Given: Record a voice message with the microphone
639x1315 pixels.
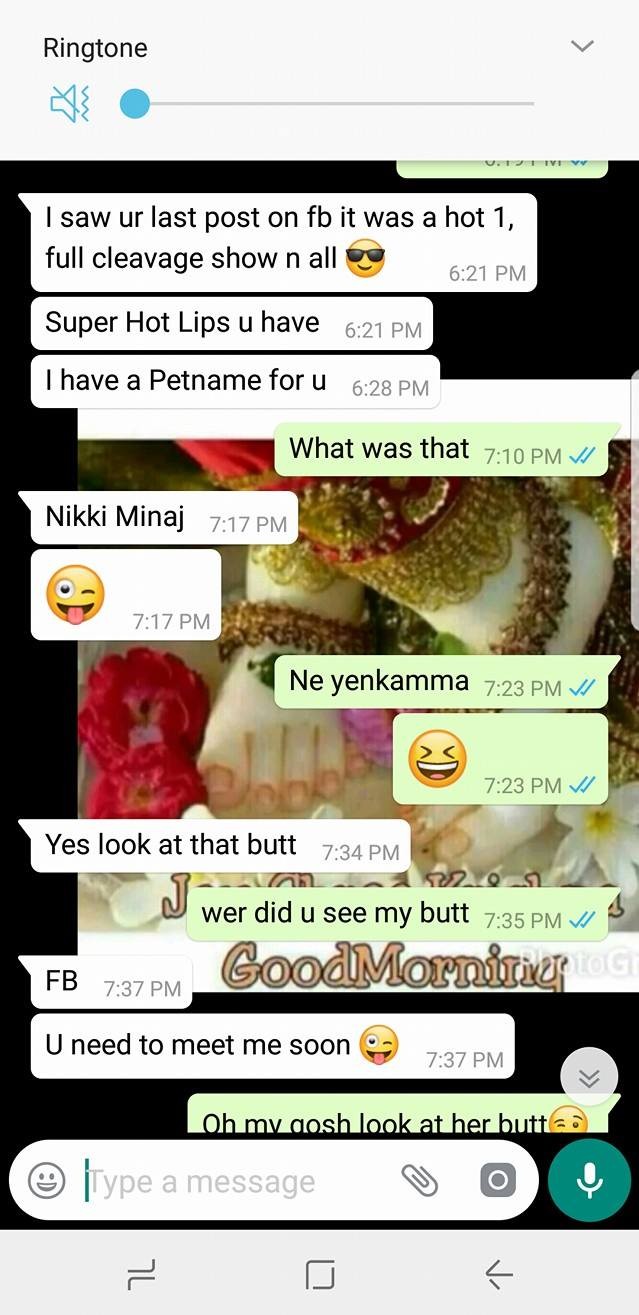Looking at the screenshot, I should (589, 1181).
